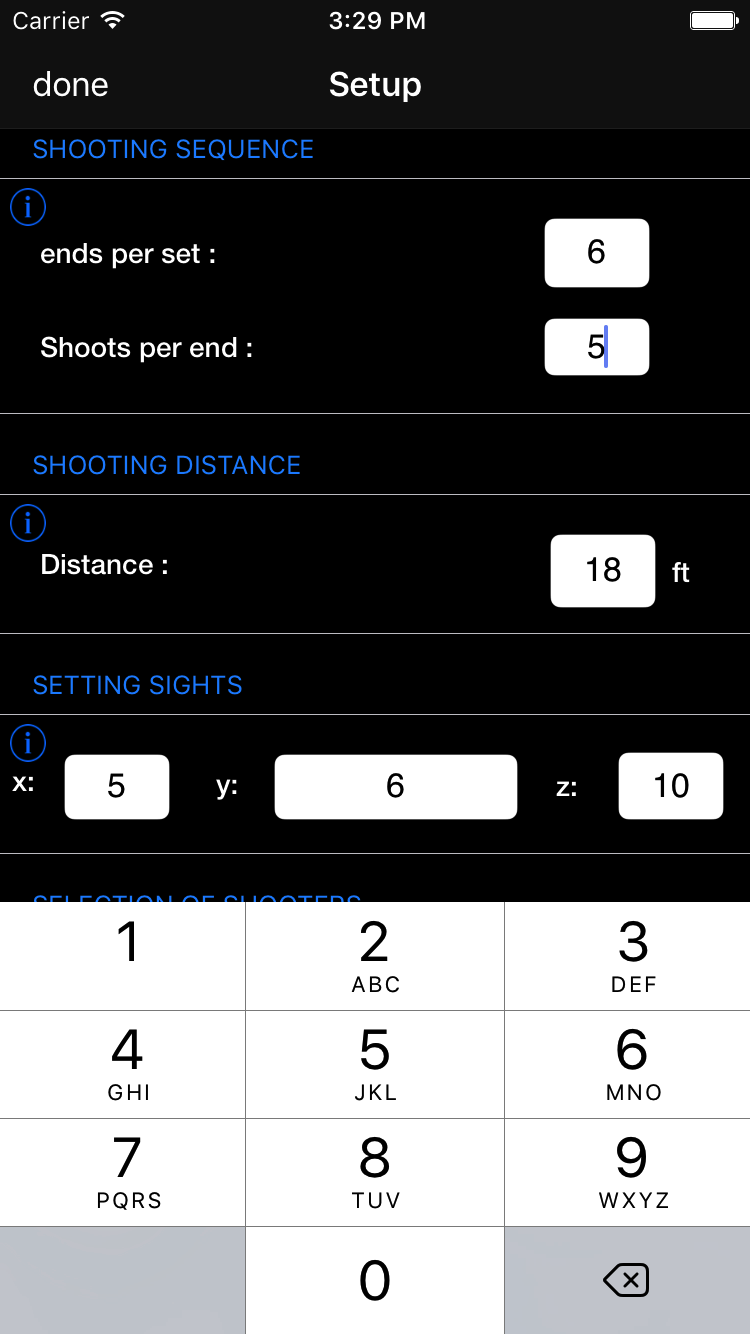Edit the z sight value field
The image size is (750, 1334).
(x=670, y=786)
